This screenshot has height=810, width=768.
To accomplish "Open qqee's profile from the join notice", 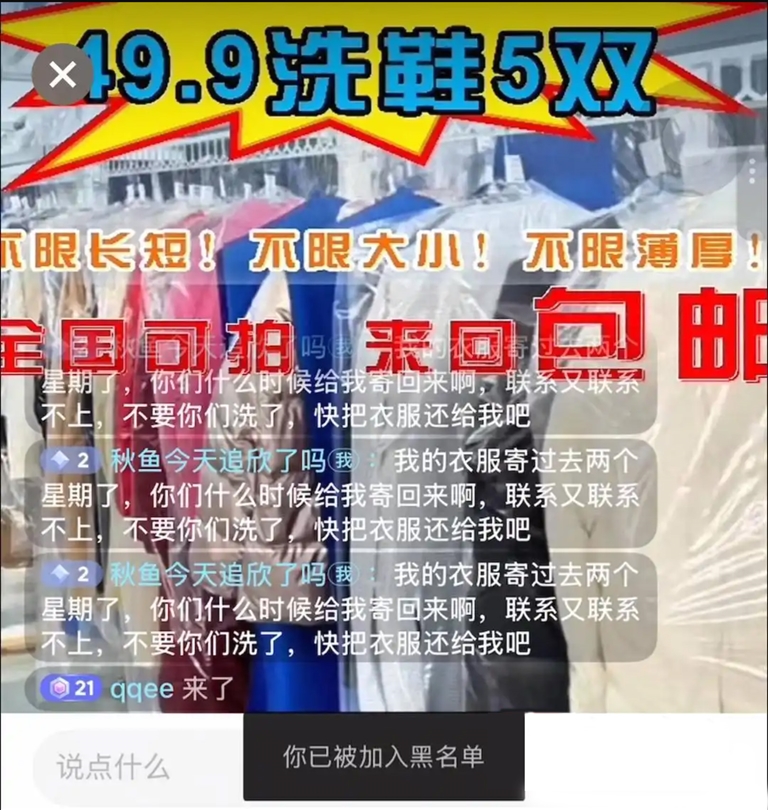I will pos(140,688).
